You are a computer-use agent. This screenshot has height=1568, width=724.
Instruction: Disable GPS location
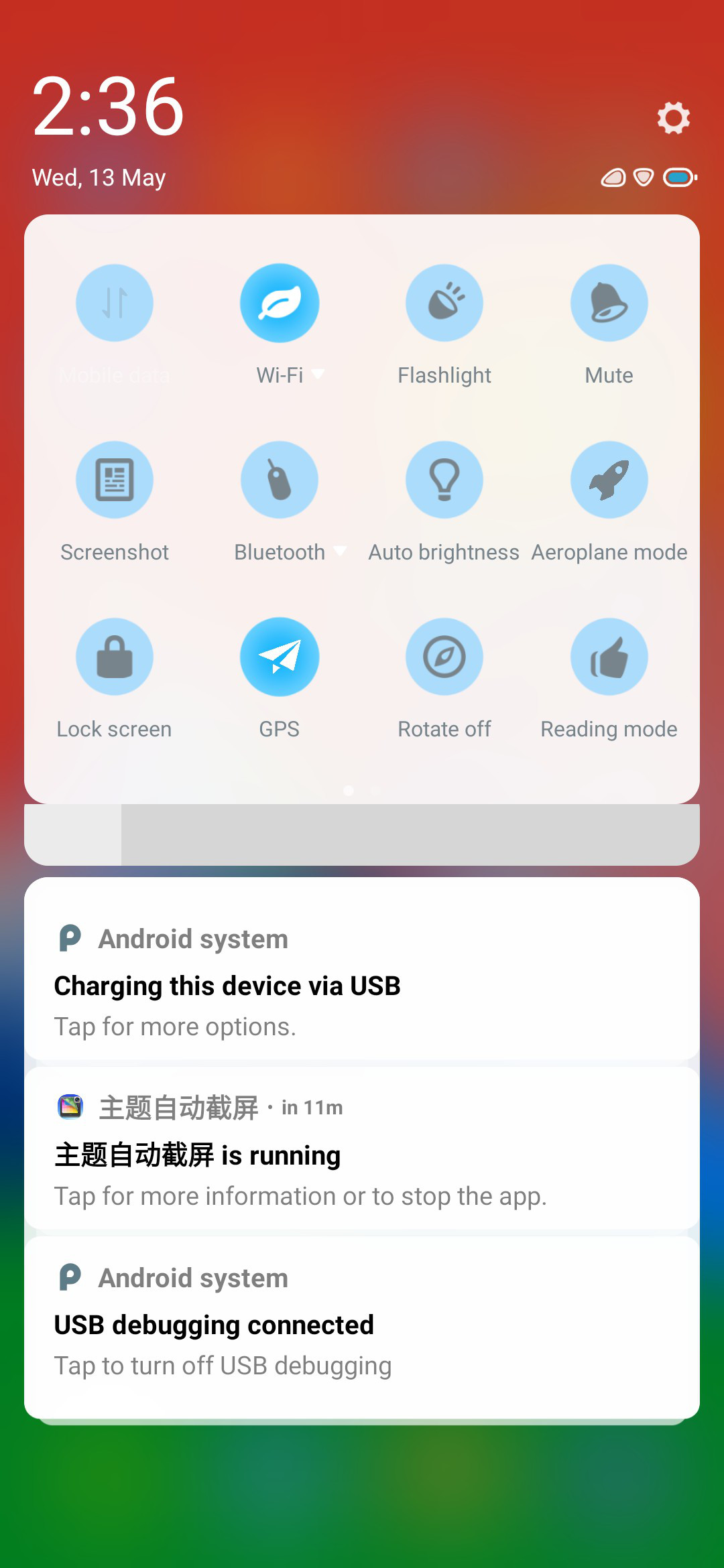280,657
